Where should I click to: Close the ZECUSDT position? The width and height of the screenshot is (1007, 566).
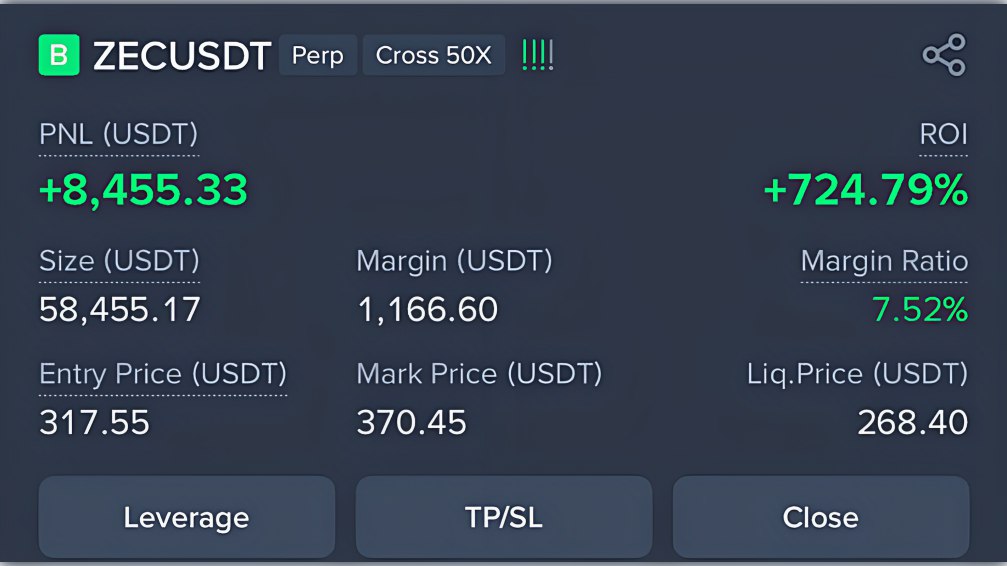(x=821, y=517)
